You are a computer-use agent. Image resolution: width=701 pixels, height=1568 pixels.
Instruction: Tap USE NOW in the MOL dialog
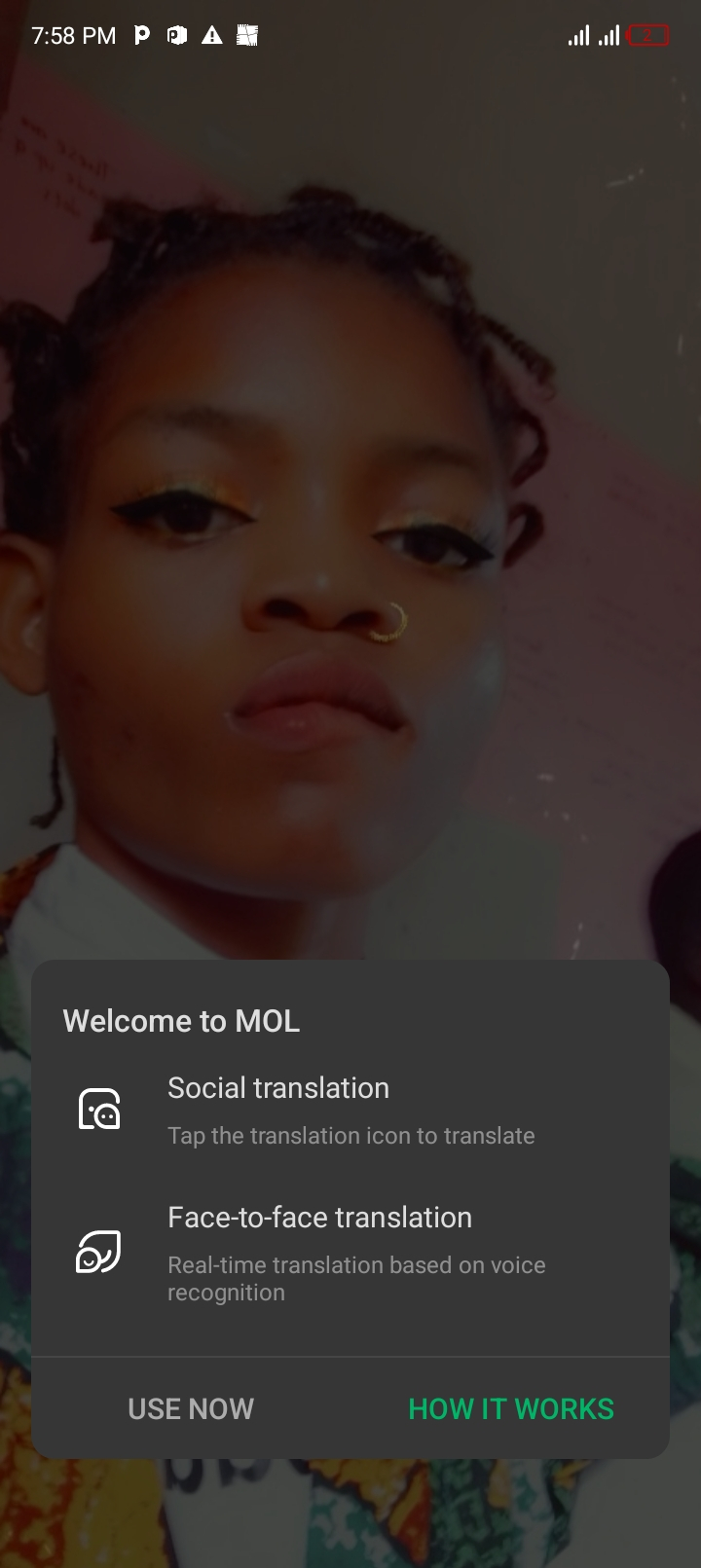tap(191, 1408)
